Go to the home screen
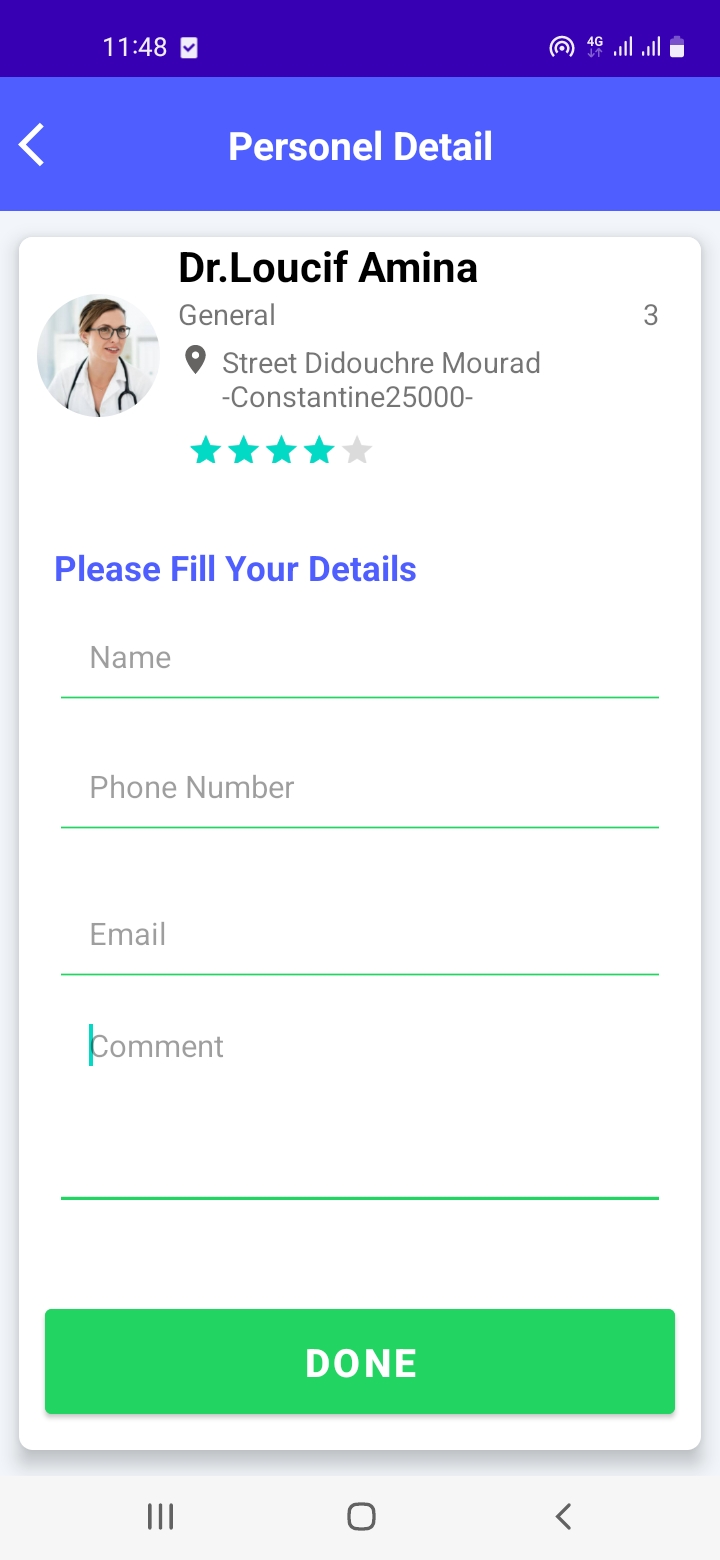The height and width of the screenshot is (1560, 720). [x=361, y=1517]
